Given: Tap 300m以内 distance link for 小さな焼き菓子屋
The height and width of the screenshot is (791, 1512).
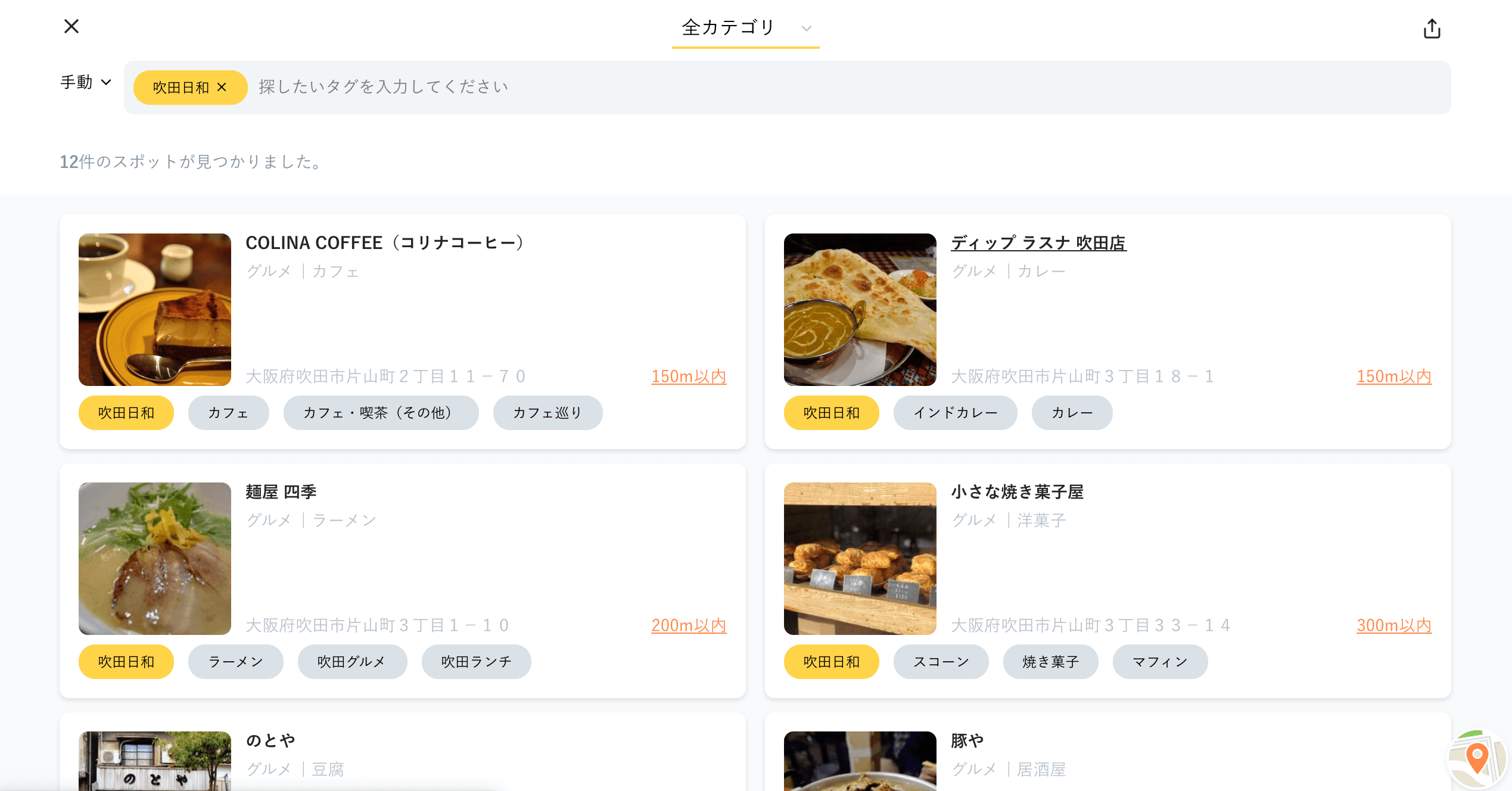Looking at the screenshot, I should point(1394,625).
